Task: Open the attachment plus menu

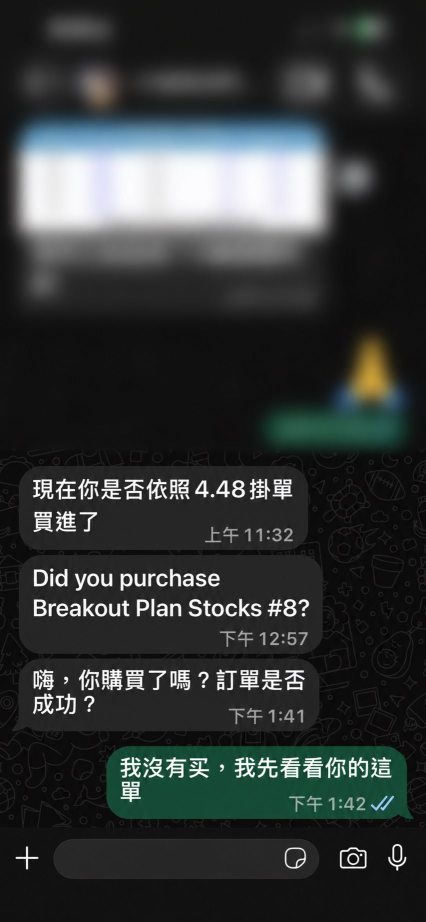Action: [x=26, y=858]
